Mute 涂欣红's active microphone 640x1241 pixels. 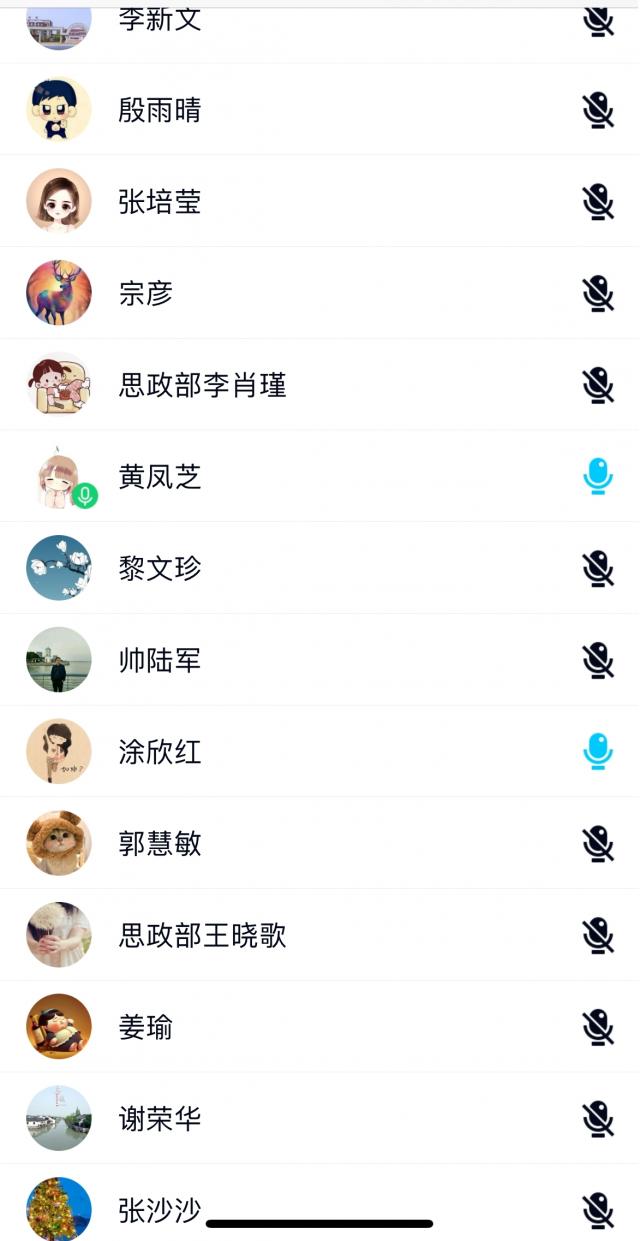pyautogui.click(x=598, y=752)
